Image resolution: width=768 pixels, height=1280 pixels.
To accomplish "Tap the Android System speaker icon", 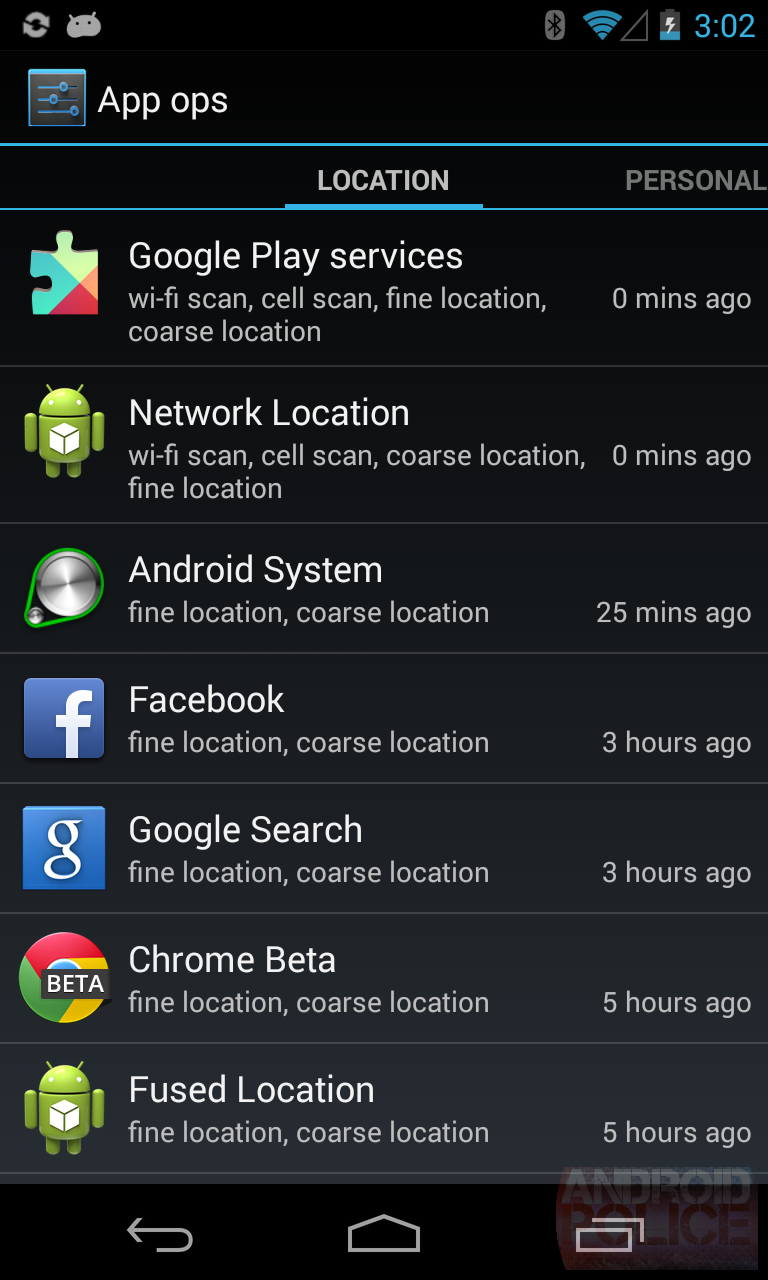I will [x=63, y=587].
